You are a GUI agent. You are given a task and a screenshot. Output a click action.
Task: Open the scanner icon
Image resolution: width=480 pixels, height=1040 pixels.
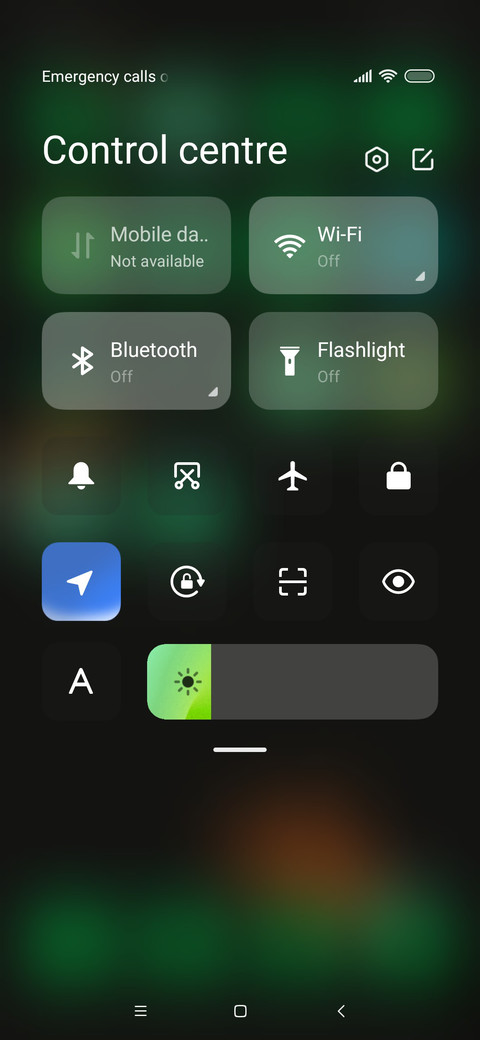pos(292,582)
